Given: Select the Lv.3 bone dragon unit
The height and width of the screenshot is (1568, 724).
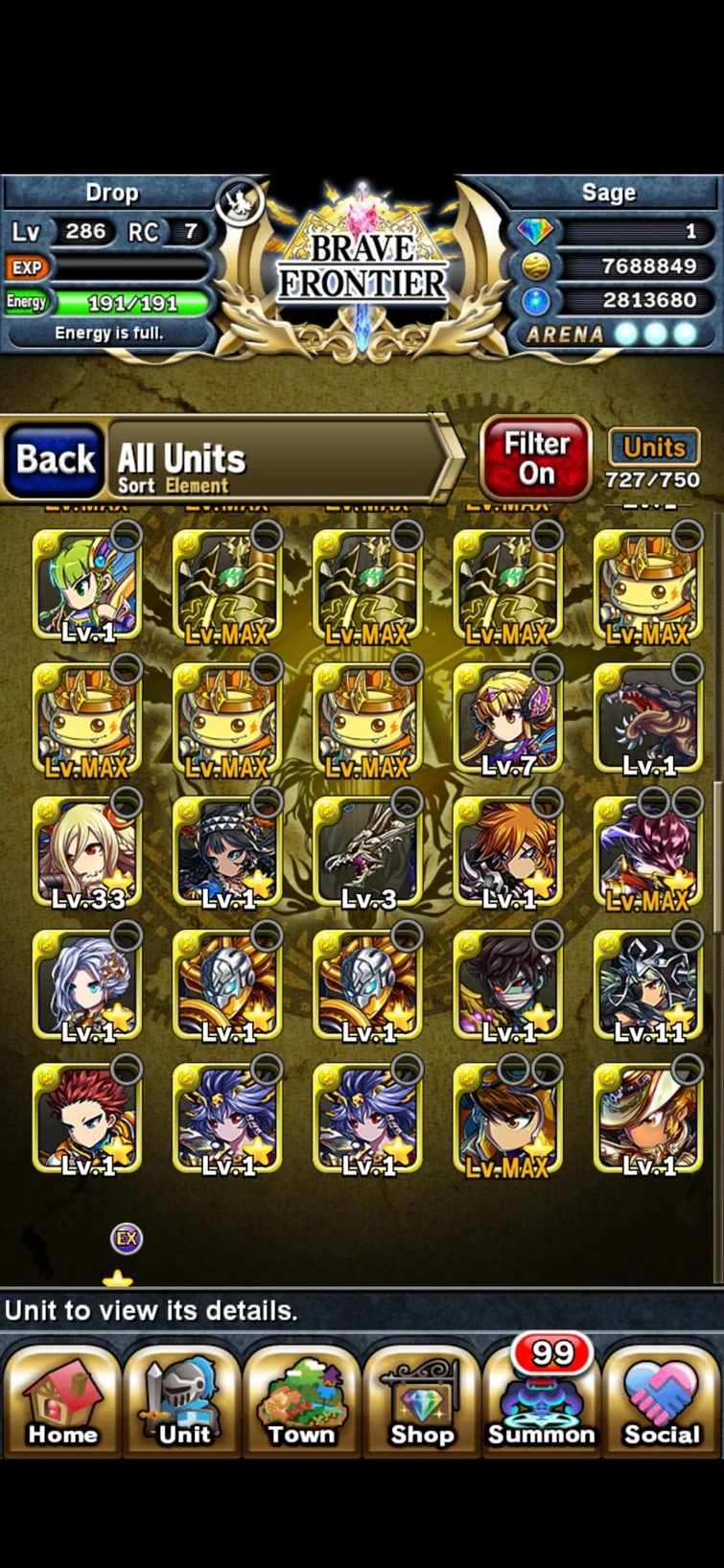Looking at the screenshot, I should (367, 853).
